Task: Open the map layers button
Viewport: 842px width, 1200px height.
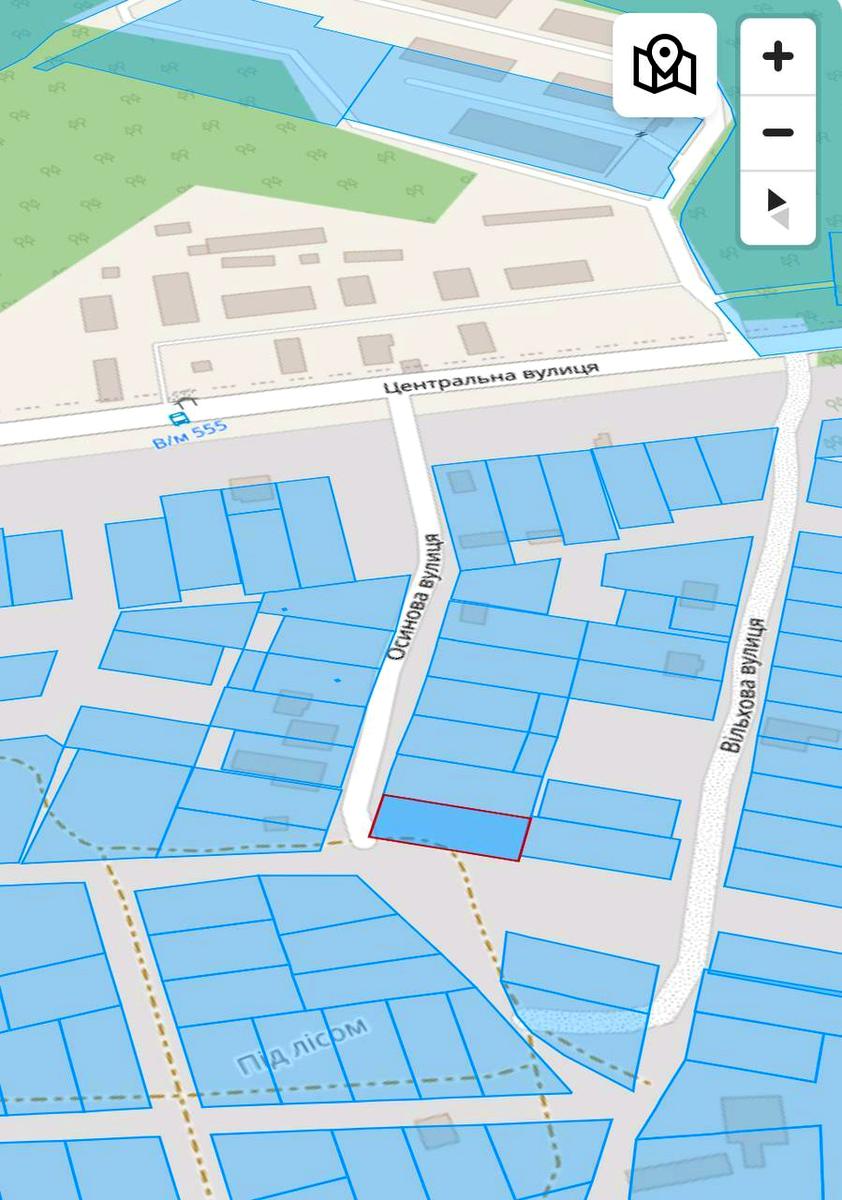Action: pyautogui.click(x=664, y=65)
